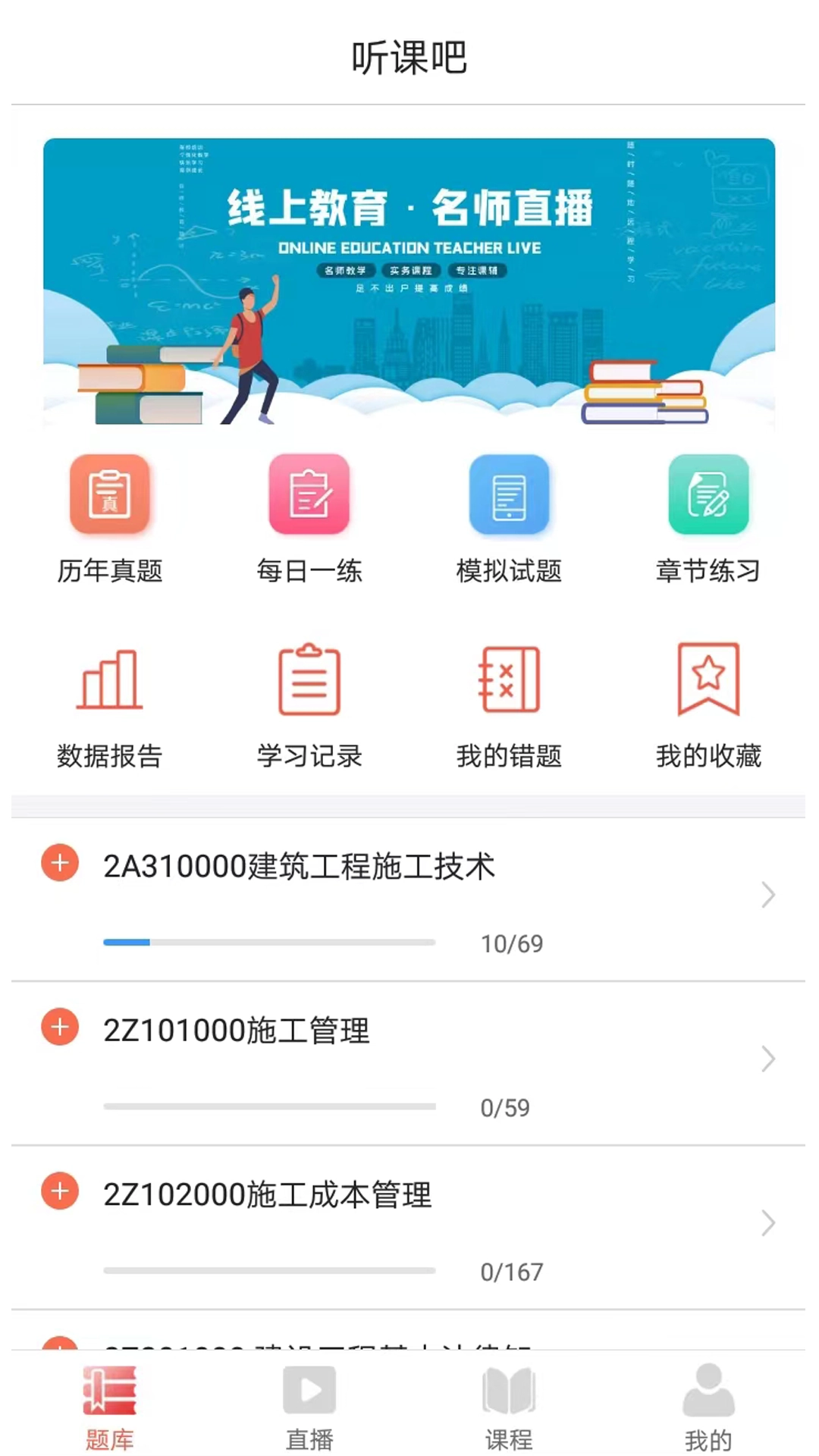Open 2Z101000施工管理 chapter details via chevron

click(x=767, y=1059)
